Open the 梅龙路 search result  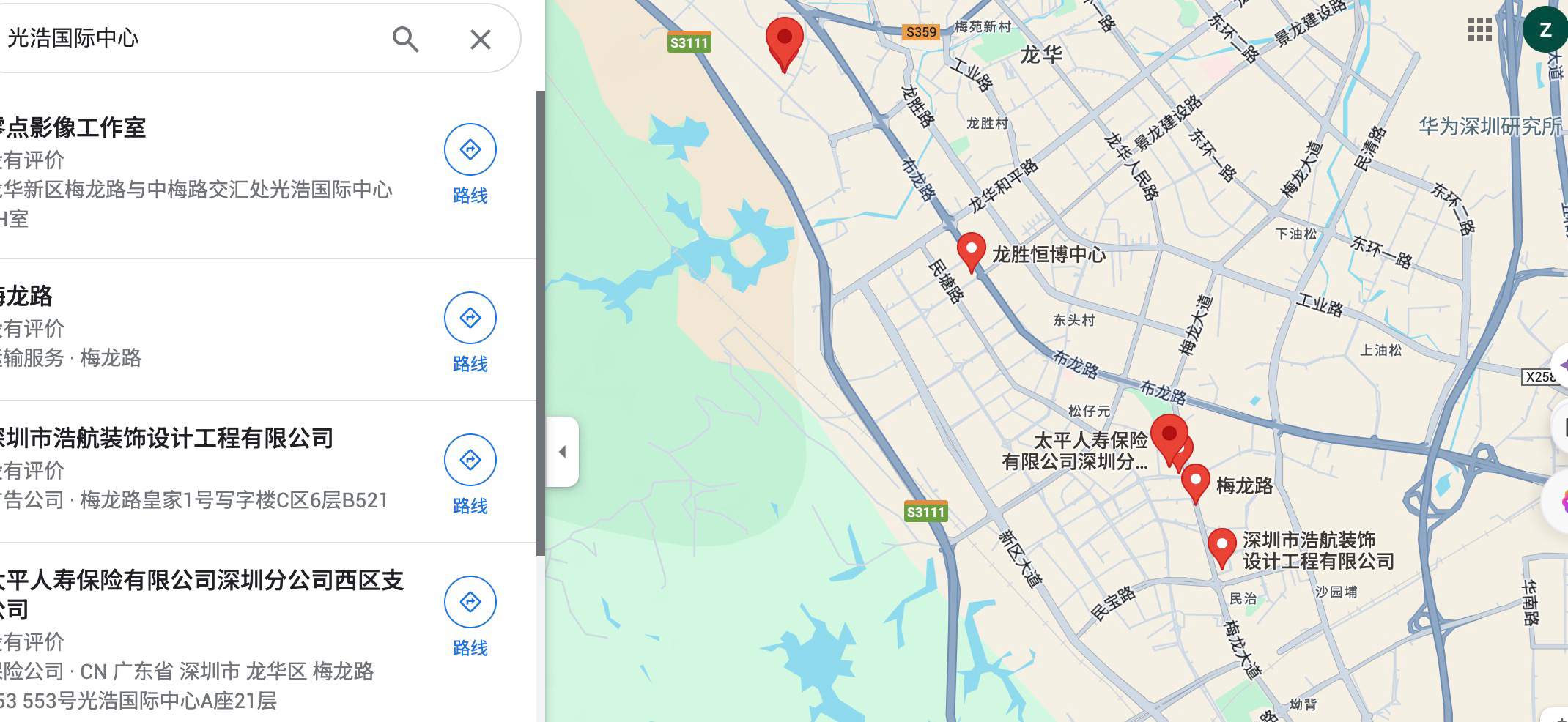(x=29, y=297)
